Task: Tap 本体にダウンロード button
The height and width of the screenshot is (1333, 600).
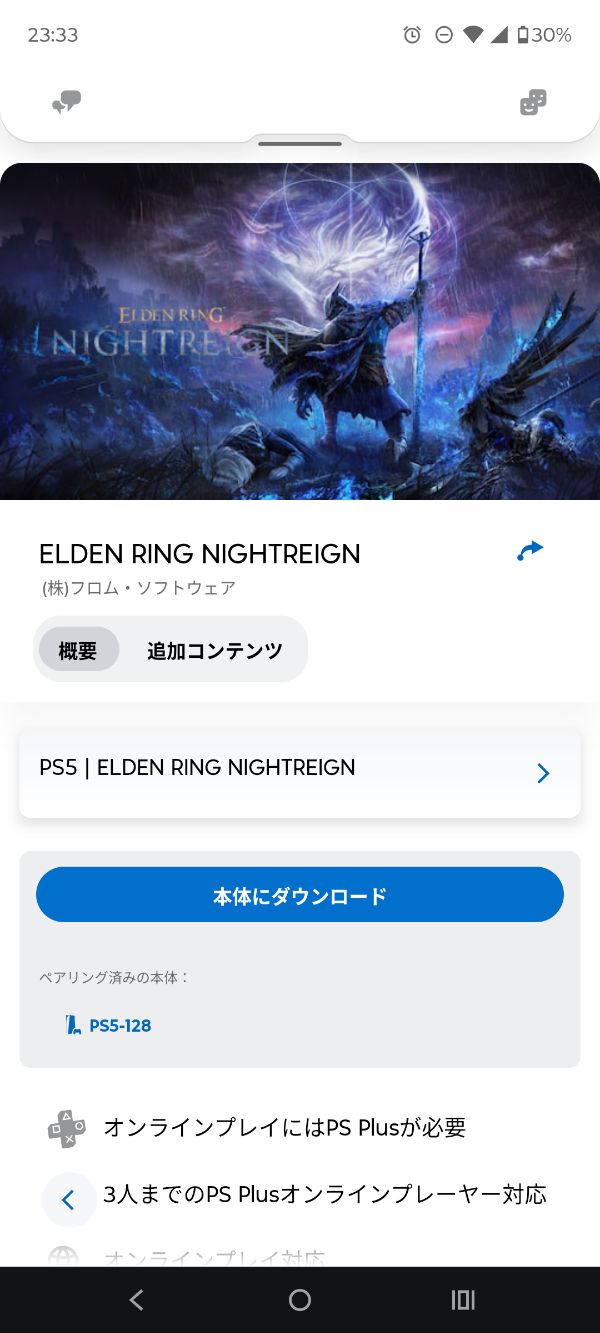Action: click(x=300, y=895)
